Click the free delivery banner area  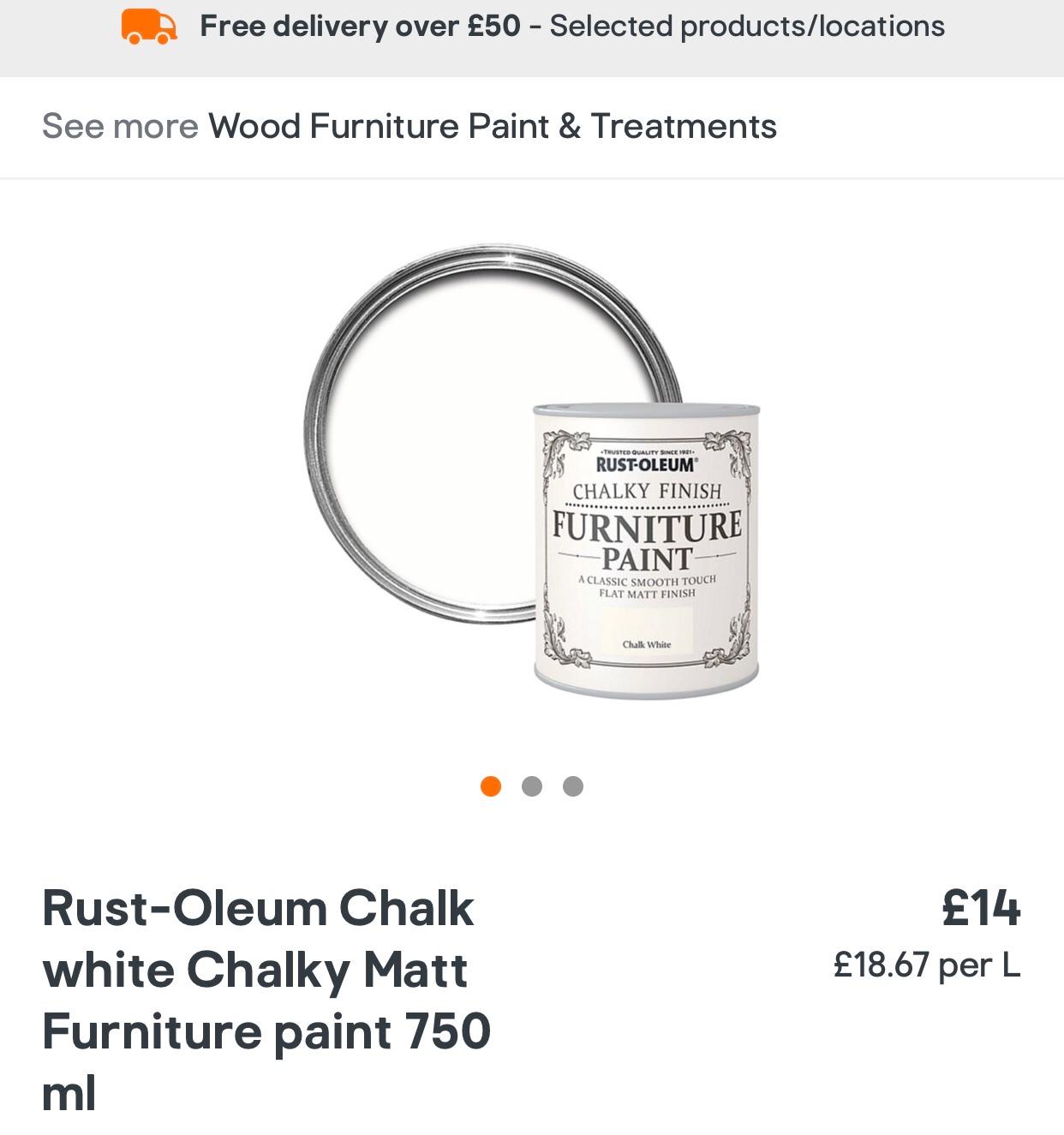[531, 26]
